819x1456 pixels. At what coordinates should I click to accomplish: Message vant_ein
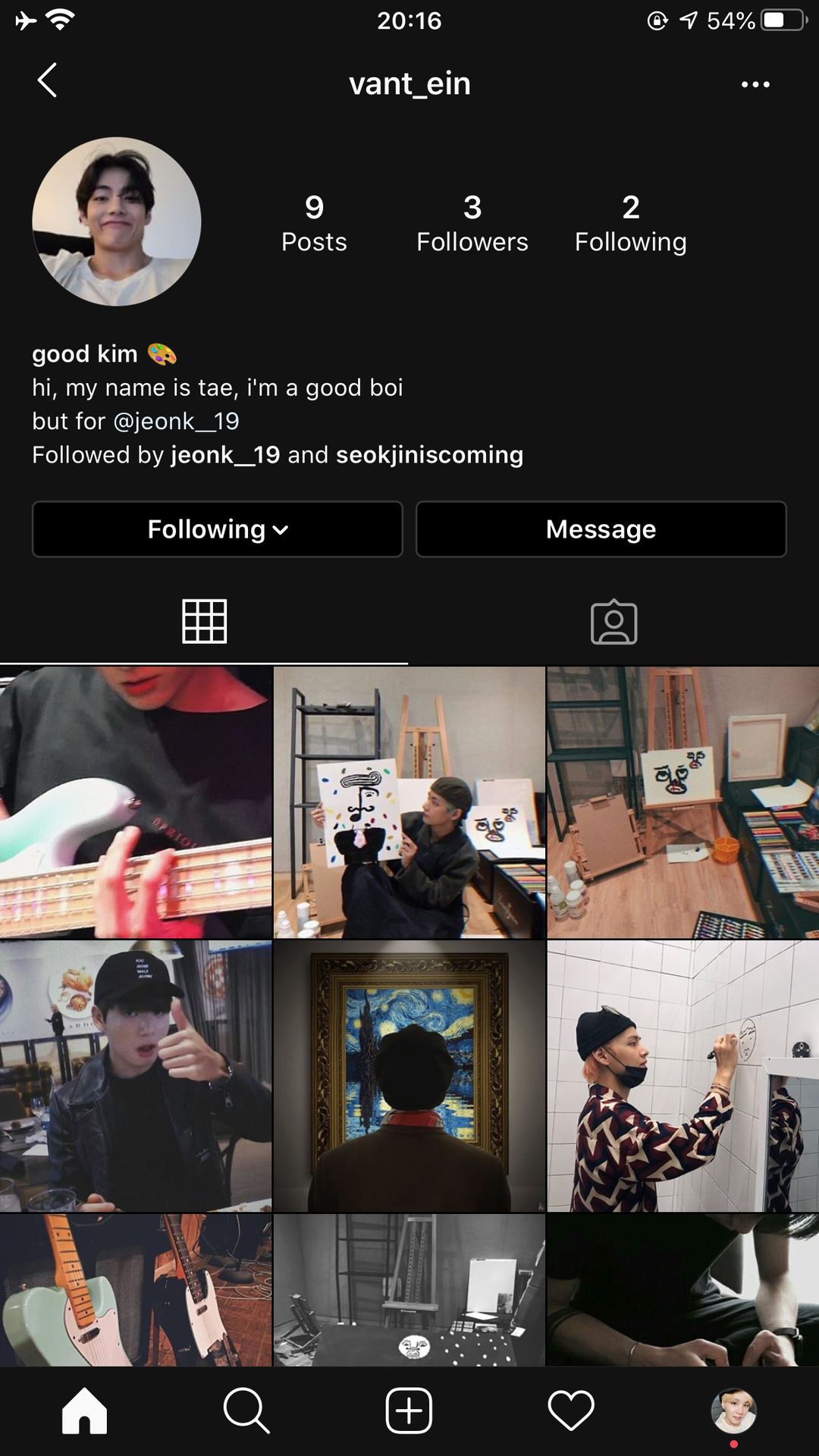601,529
